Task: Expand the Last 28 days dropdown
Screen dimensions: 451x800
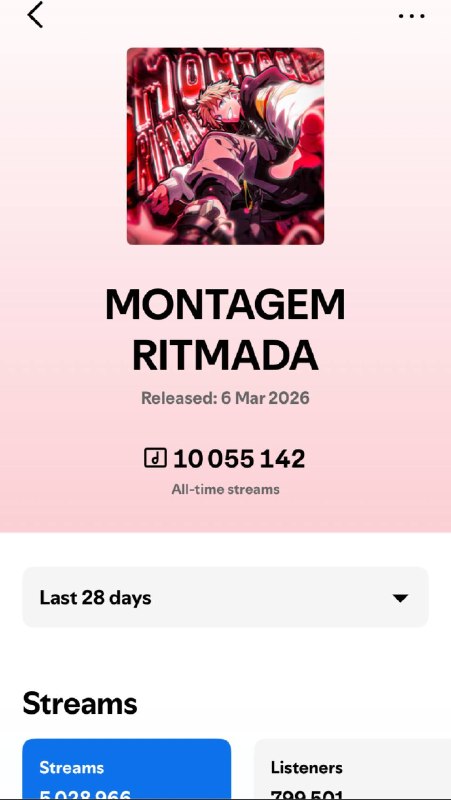Action: pos(226,597)
